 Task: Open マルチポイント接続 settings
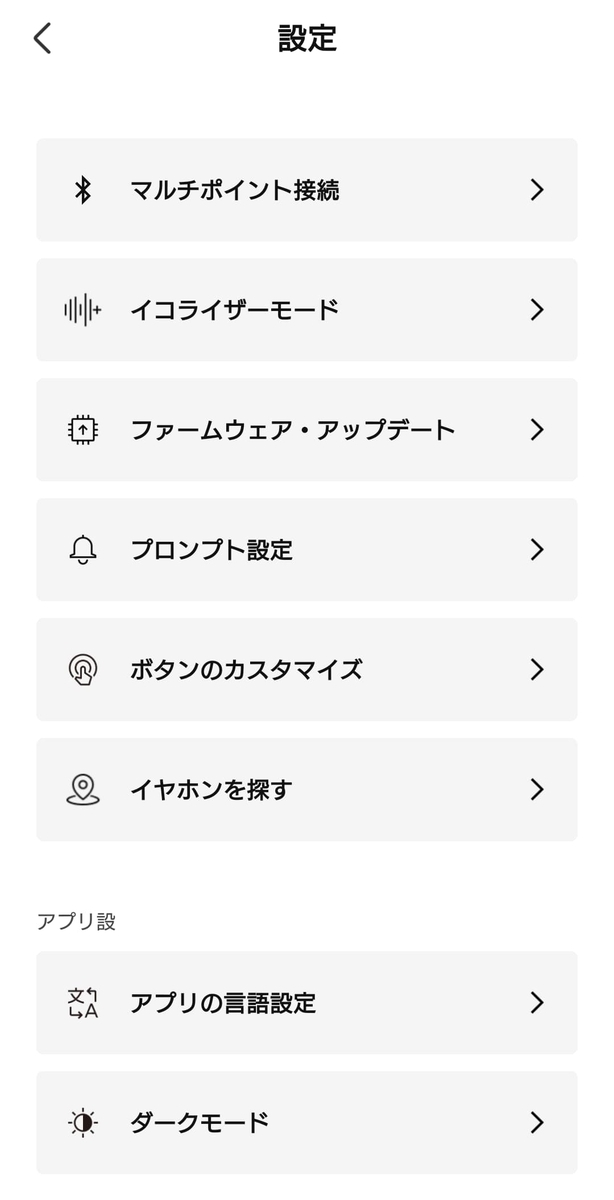tap(307, 190)
